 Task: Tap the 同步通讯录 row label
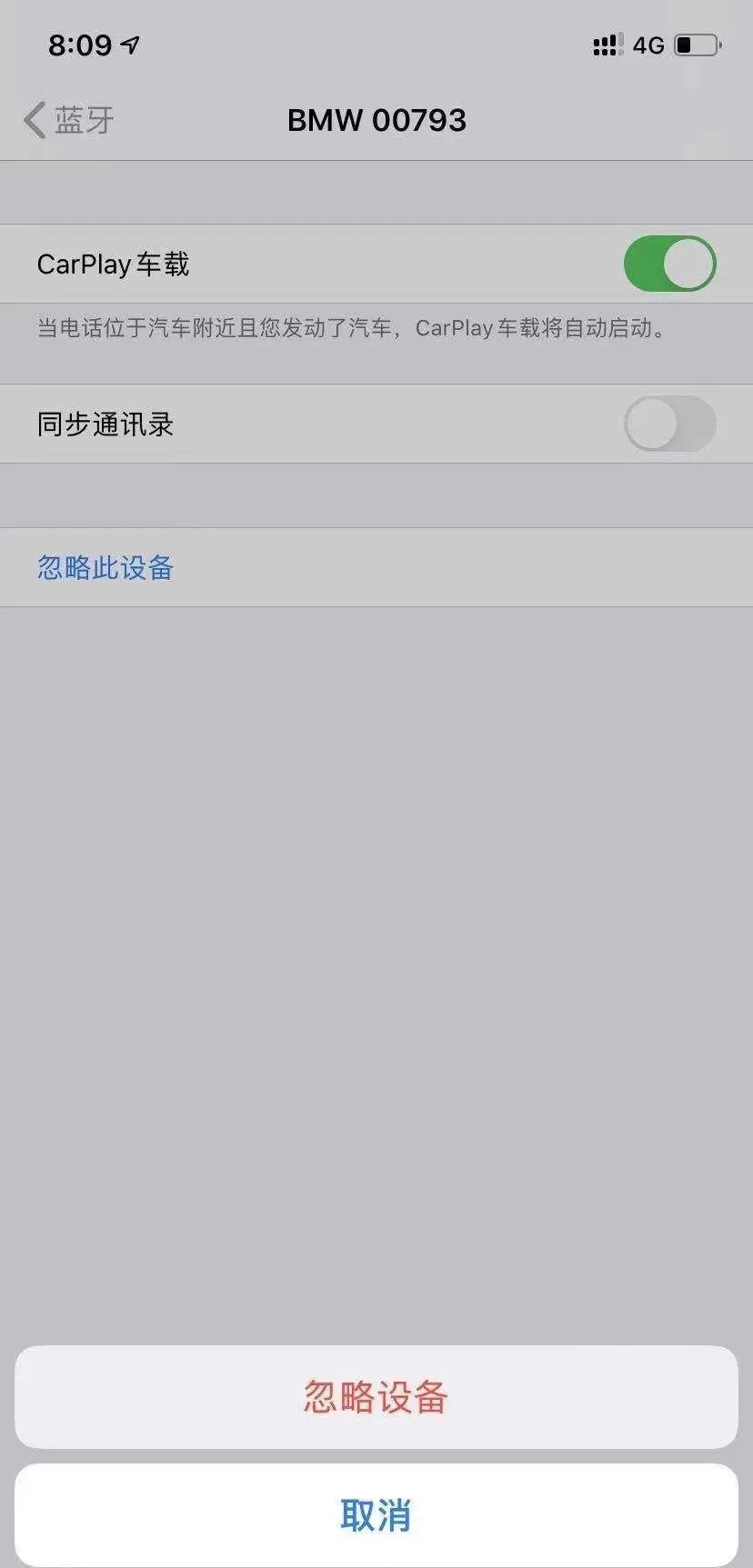[x=104, y=424]
